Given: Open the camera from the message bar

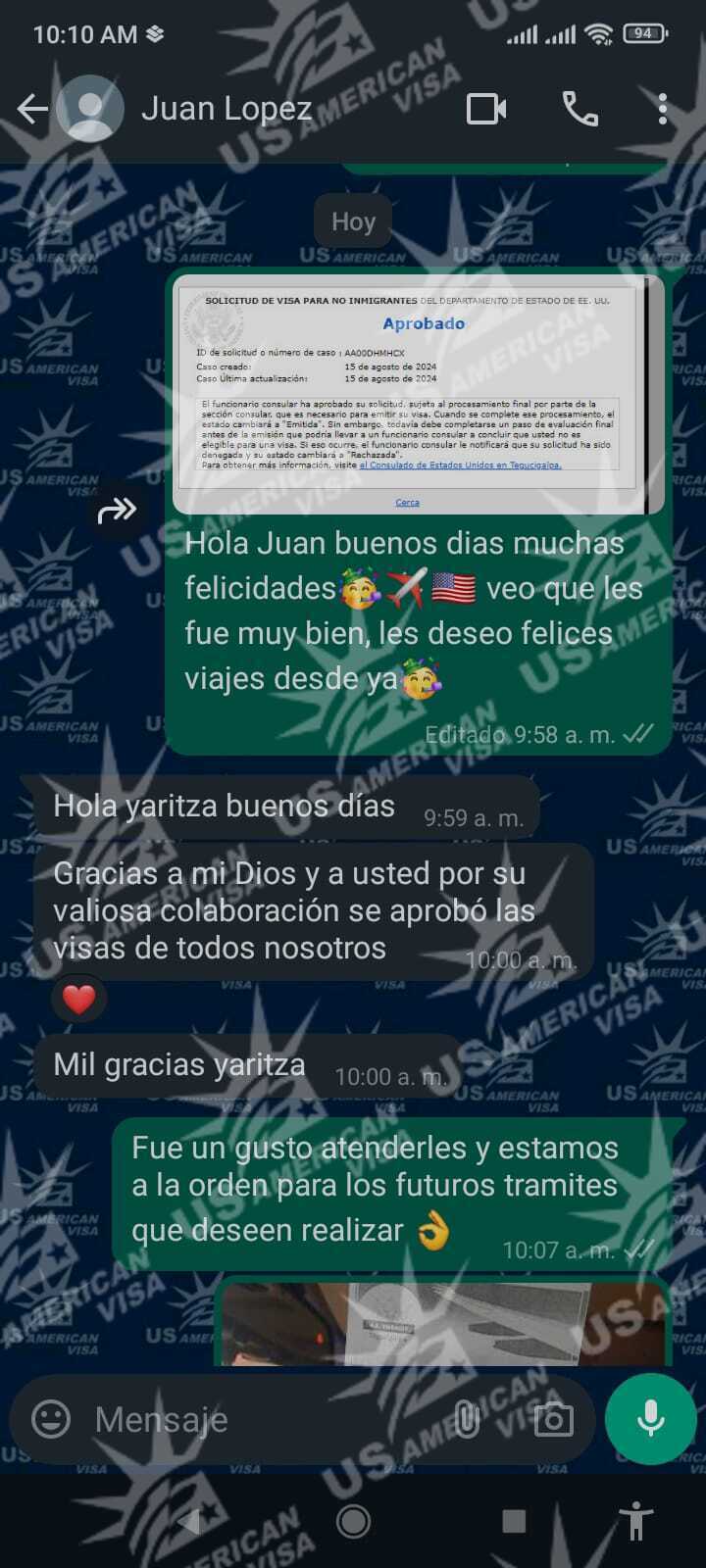Looking at the screenshot, I should (x=553, y=1419).
